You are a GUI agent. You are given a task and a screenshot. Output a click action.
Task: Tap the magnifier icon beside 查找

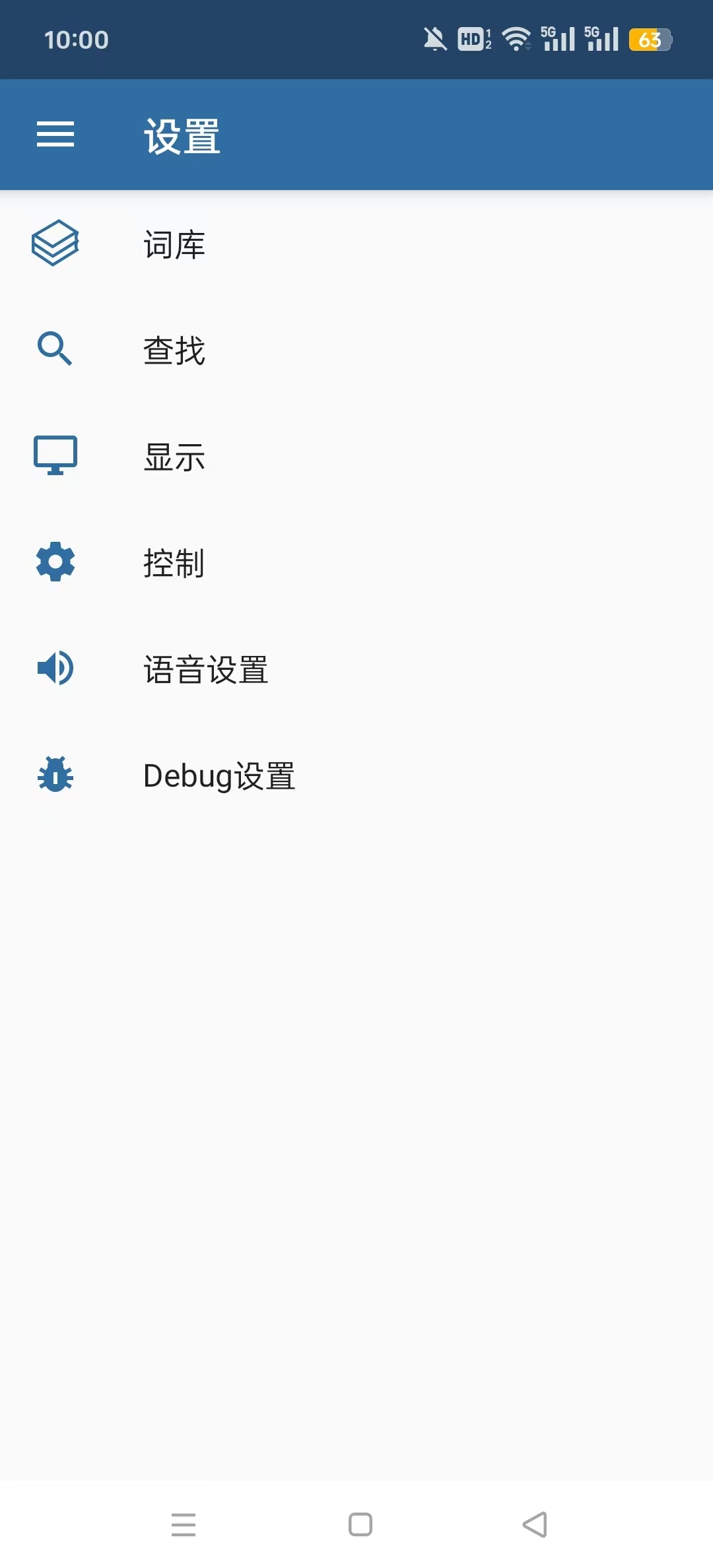coord(55,350)
